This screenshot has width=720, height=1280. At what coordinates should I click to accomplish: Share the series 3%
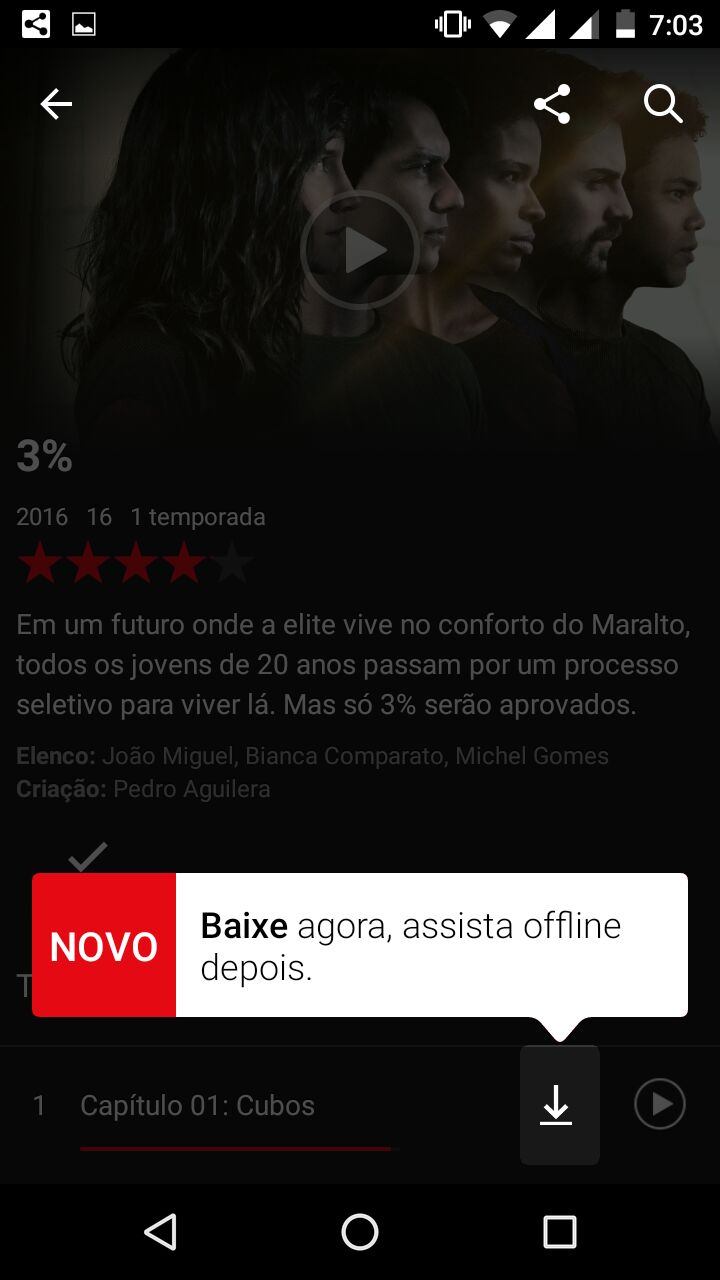(552, 104)
